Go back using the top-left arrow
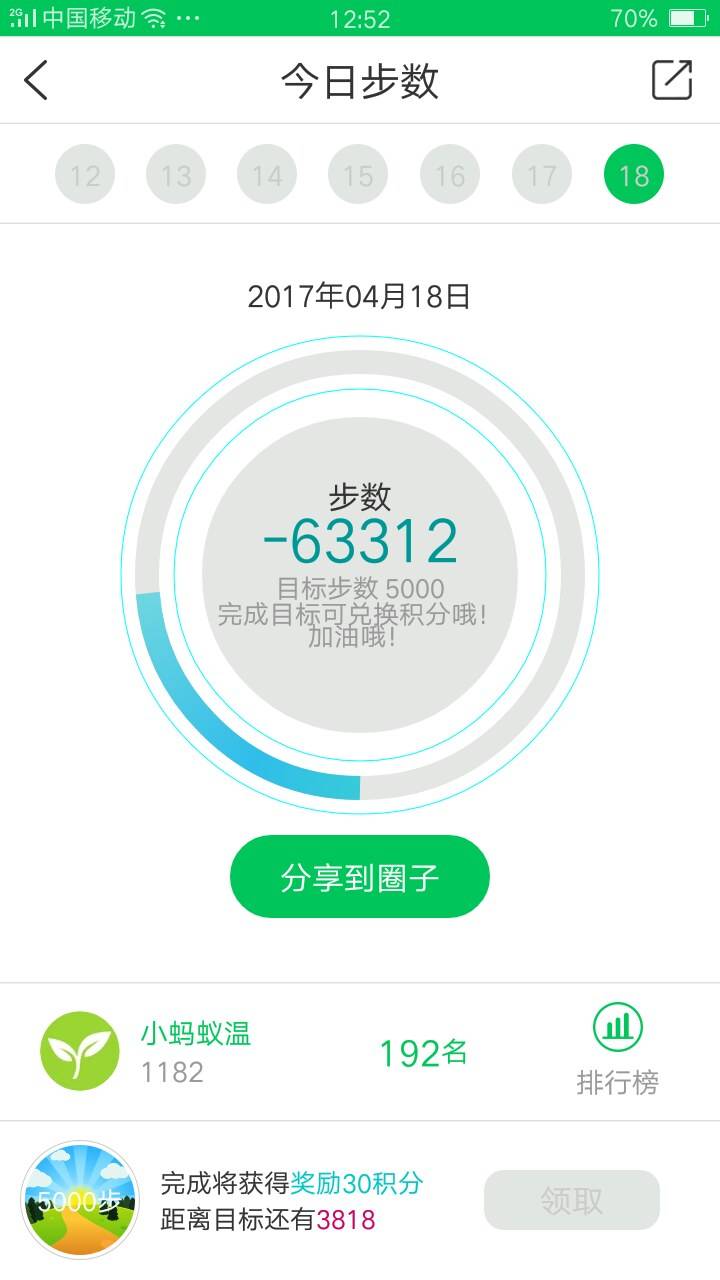Viewport: 720px width, 1280px height. tap(36, 80)
